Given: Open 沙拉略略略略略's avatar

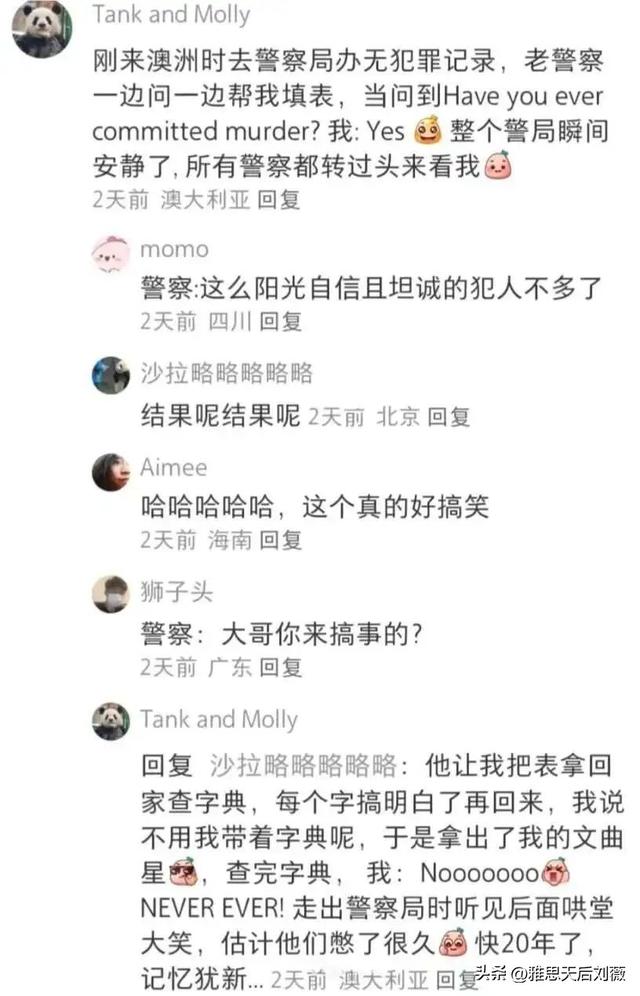Looking at the screenshot, I should 111,375.
